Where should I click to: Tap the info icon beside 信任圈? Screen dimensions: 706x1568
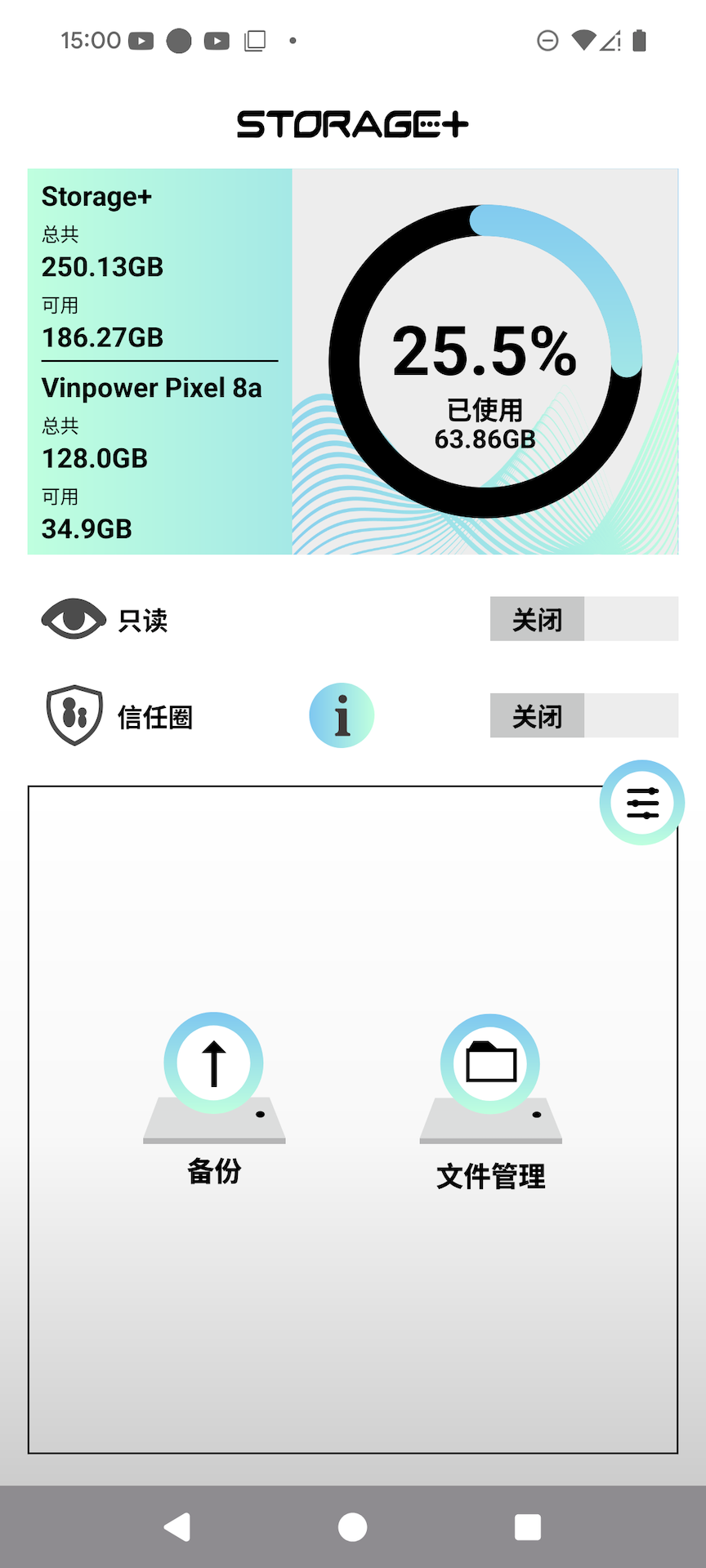tap(342, 715)
